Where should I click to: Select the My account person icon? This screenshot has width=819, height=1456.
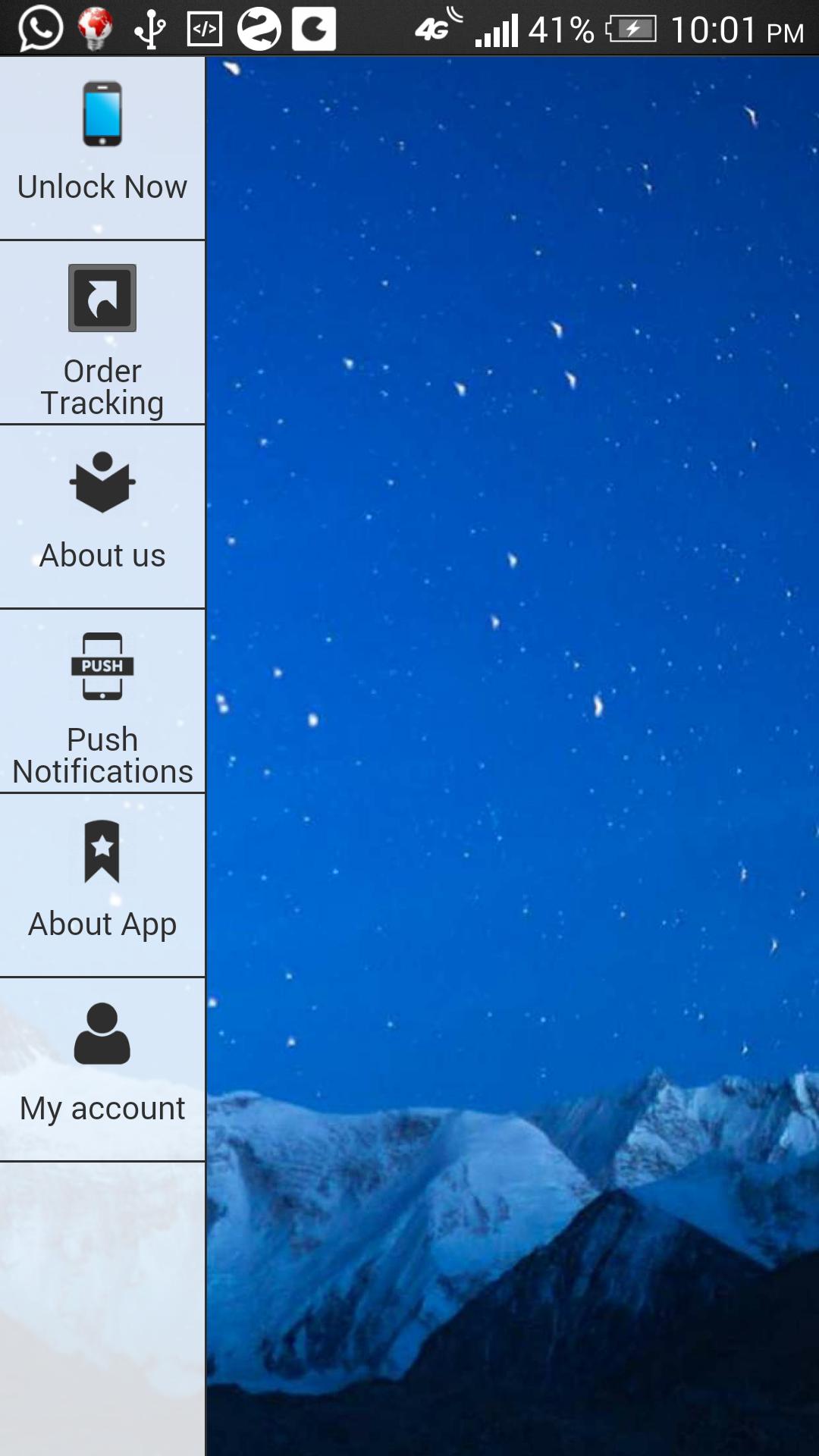point(102,1033)
